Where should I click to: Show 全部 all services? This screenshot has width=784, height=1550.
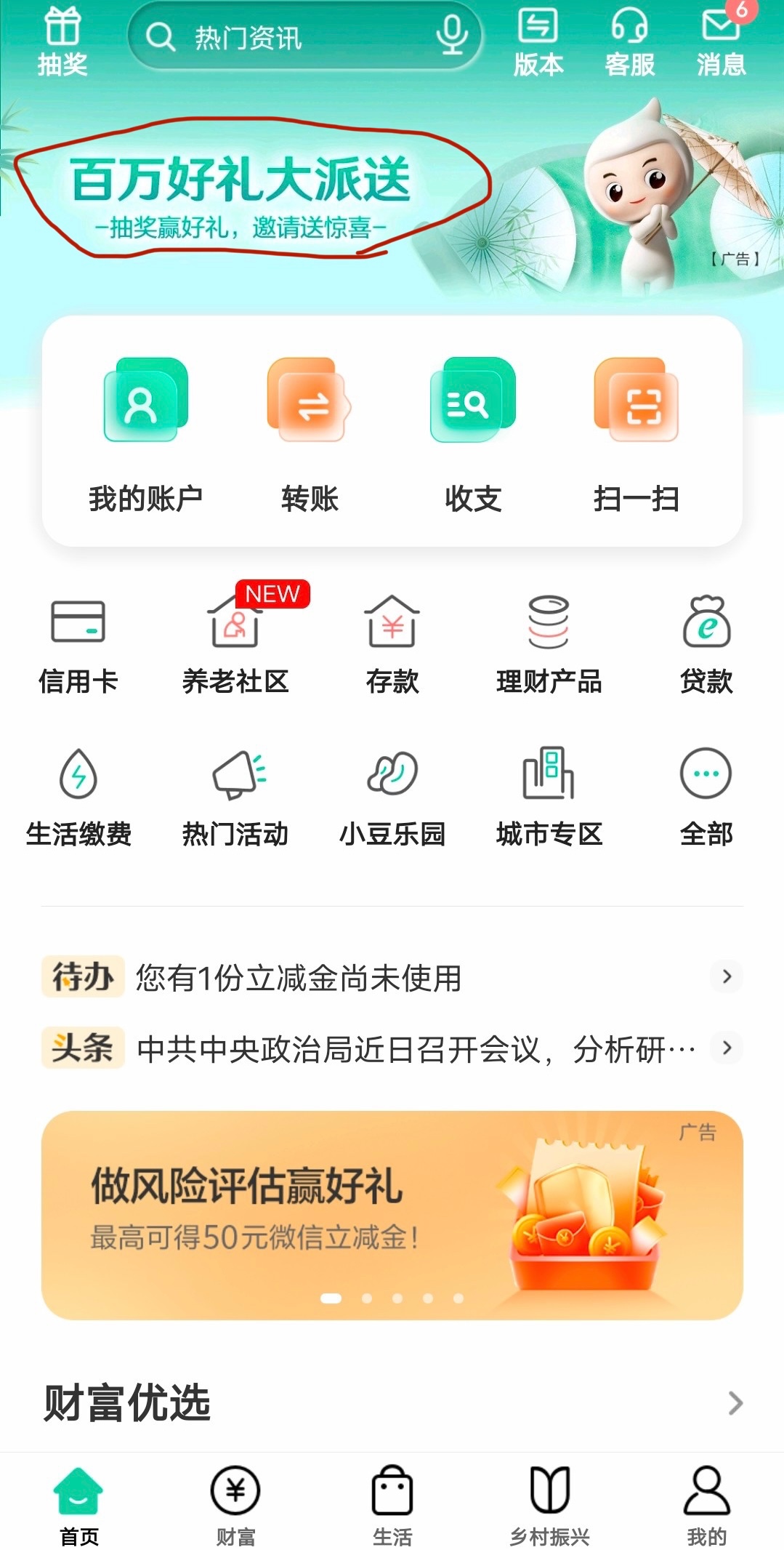pos(706,798)
